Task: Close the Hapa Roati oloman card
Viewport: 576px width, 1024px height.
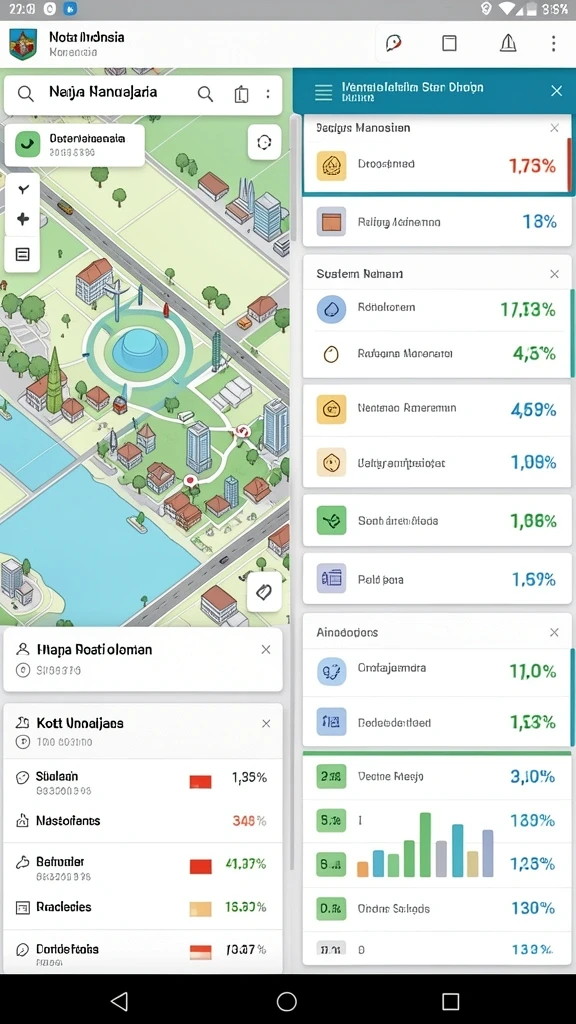Action: click(266, 650)
